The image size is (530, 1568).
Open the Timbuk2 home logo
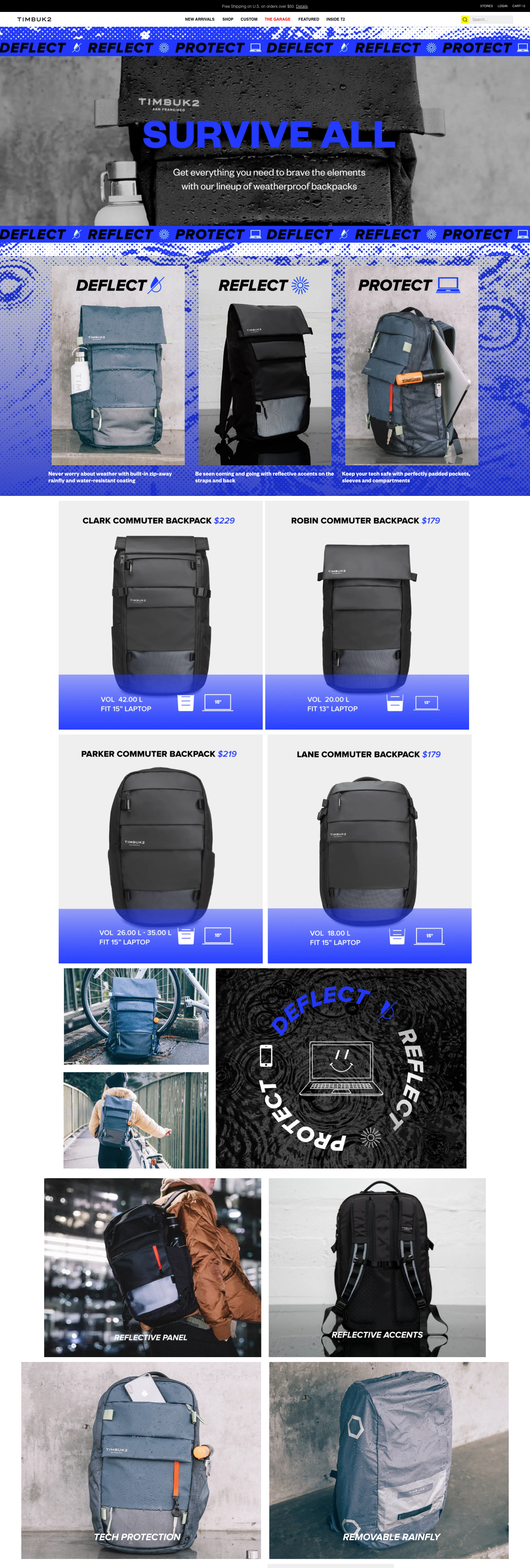(x=34, y=19)
